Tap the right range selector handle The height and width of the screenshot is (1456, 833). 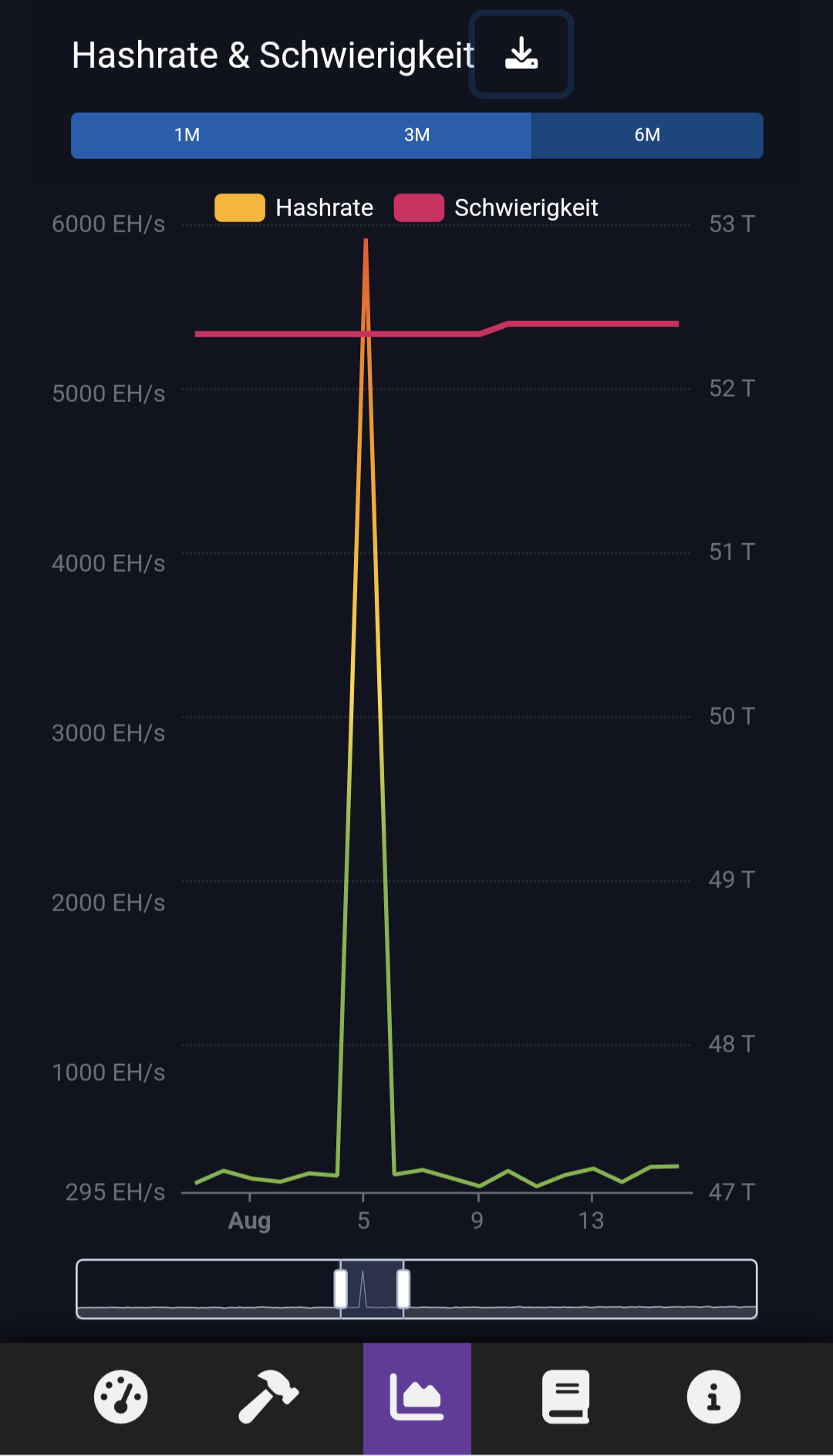click(403, 1289)
